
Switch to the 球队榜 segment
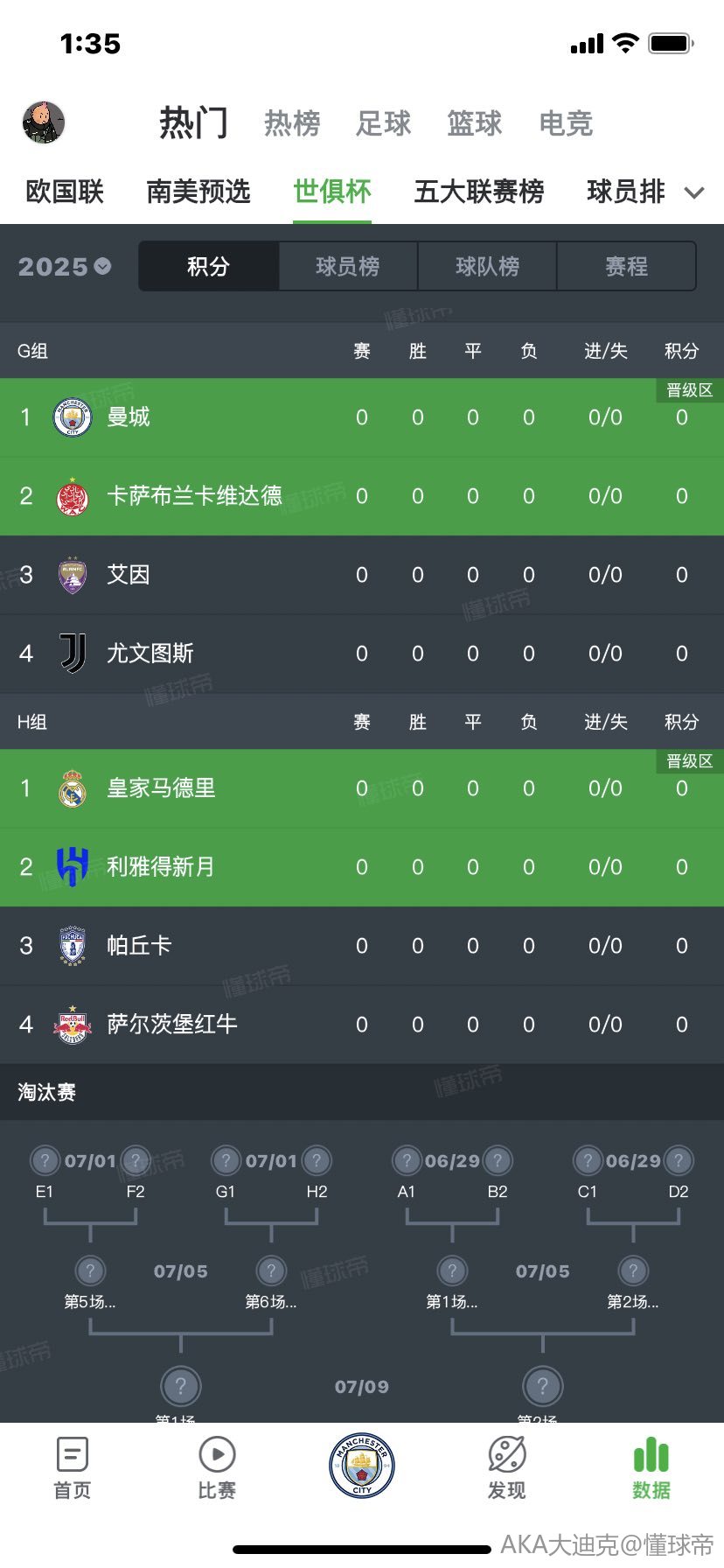487,266
